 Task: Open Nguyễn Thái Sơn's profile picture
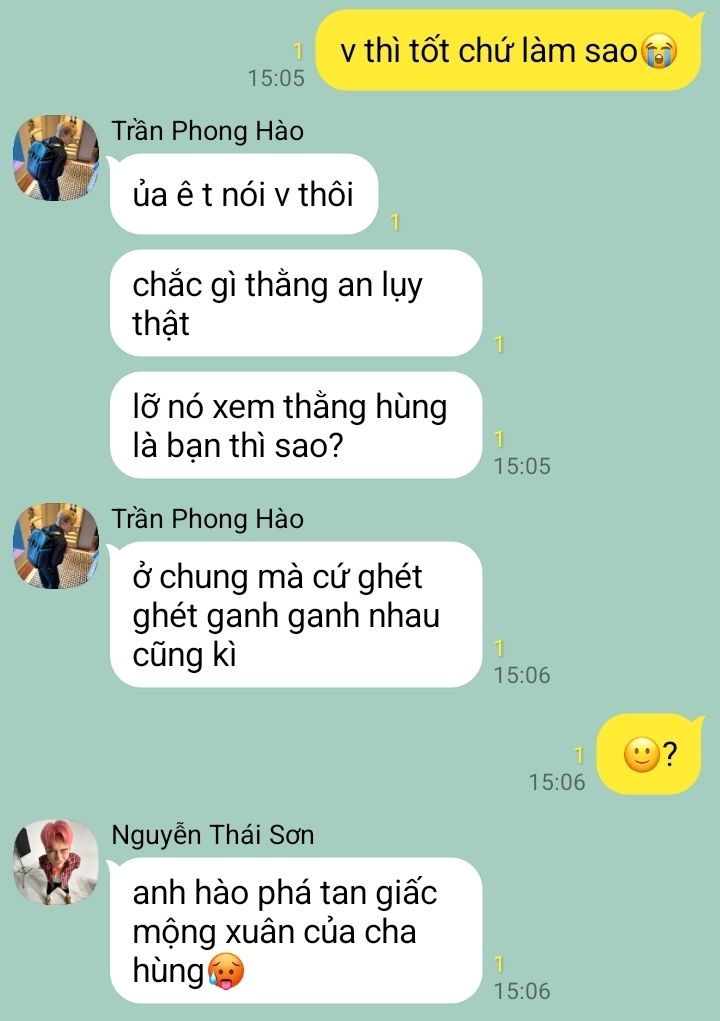[x=55, y=862]
